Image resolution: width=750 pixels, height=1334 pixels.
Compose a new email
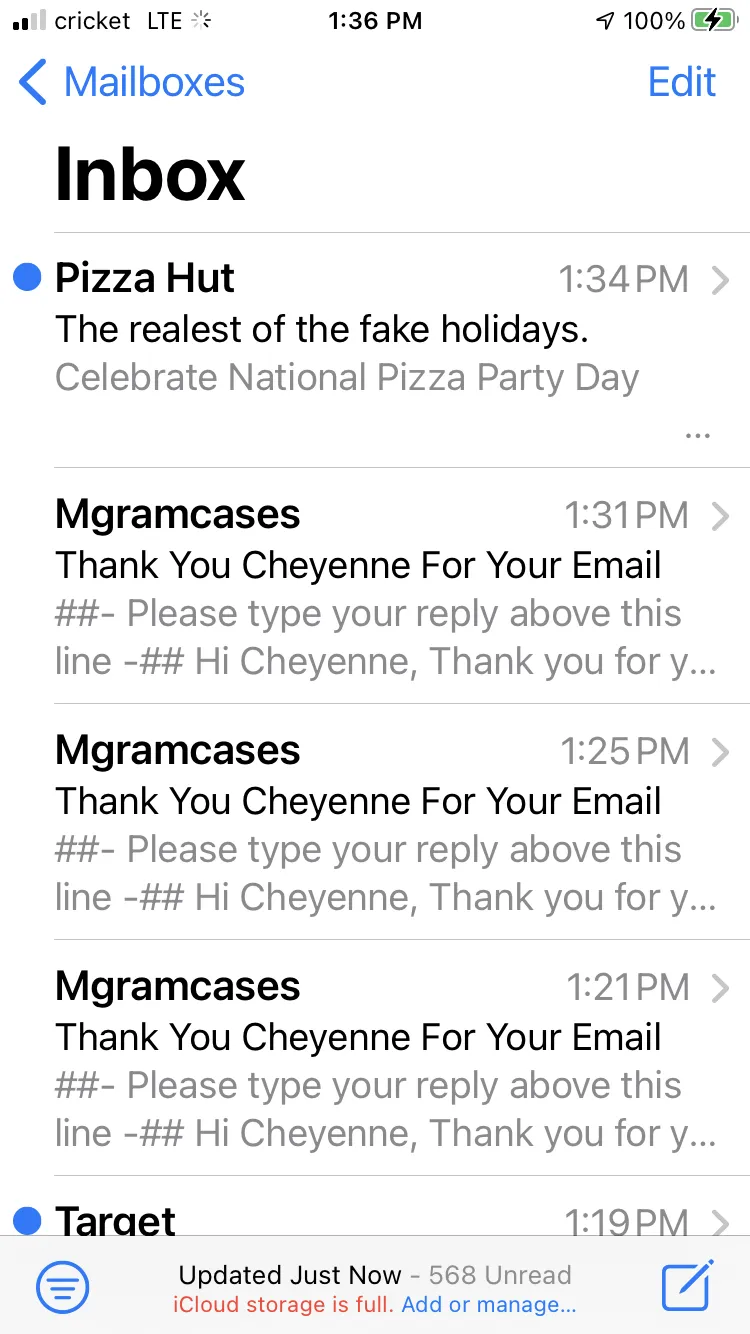click(688, 1284)
